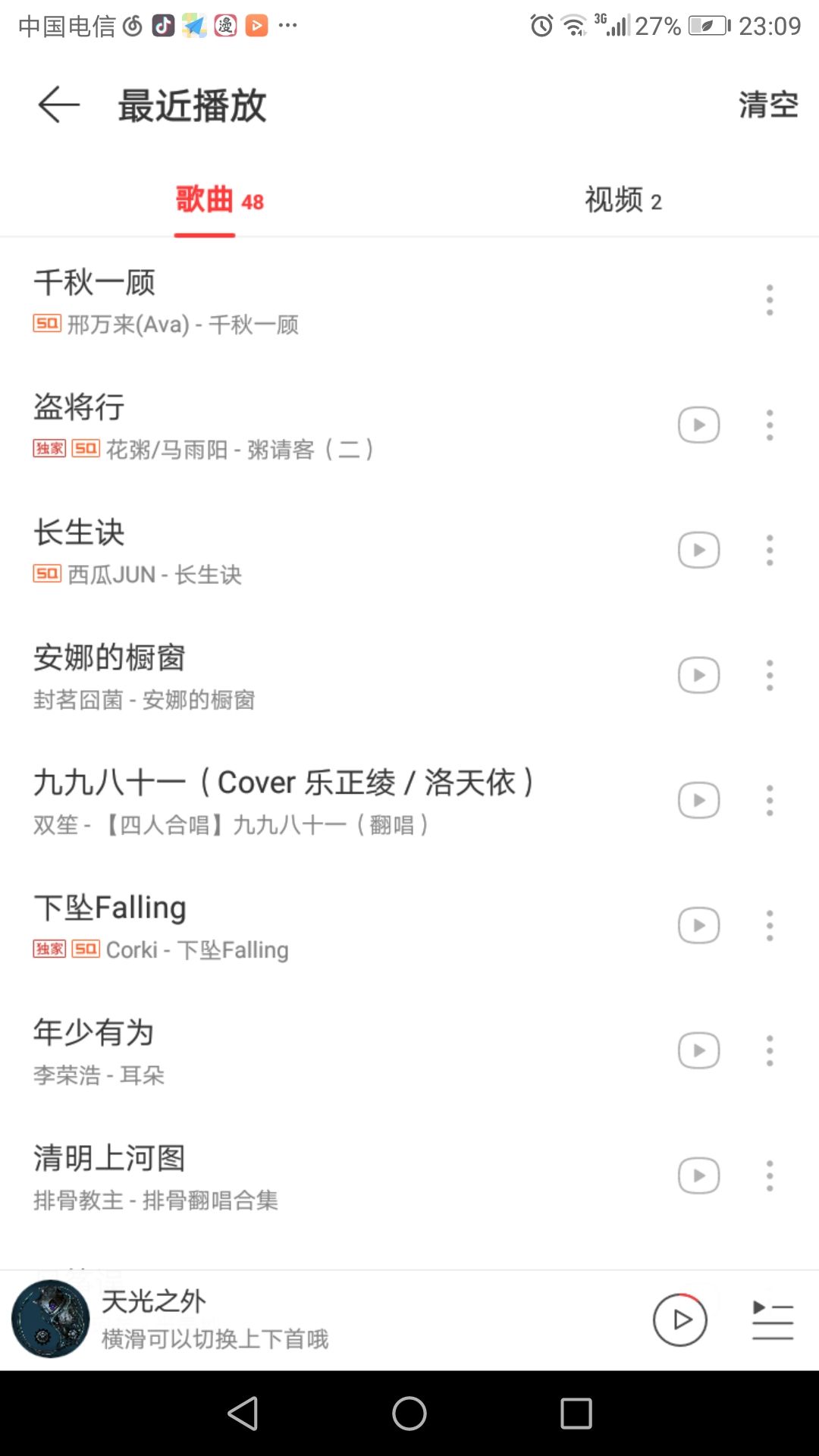
Task: Open more options for 千秋一顾
Action: tap(770, 300)
